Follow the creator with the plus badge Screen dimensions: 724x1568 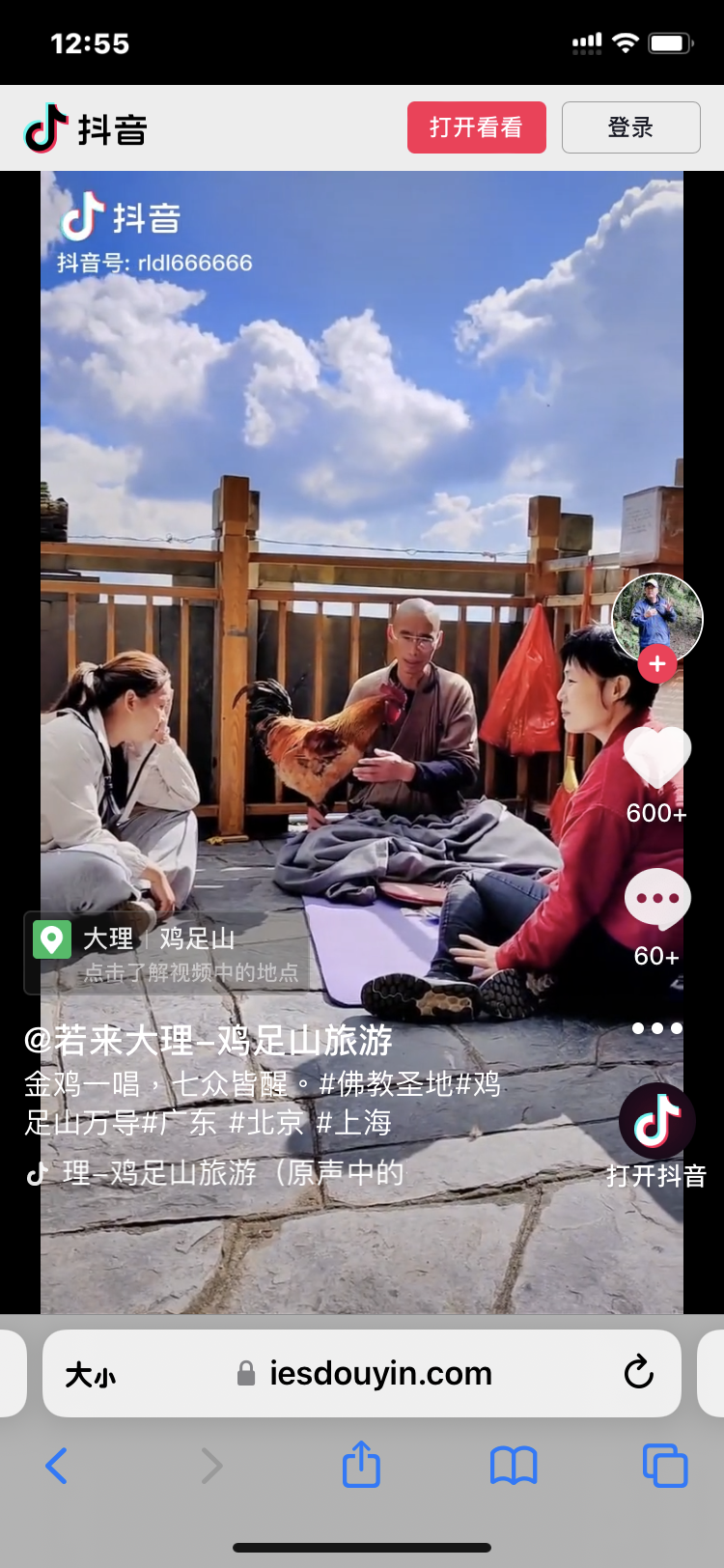pyautogui.click(x=656, y=664)
